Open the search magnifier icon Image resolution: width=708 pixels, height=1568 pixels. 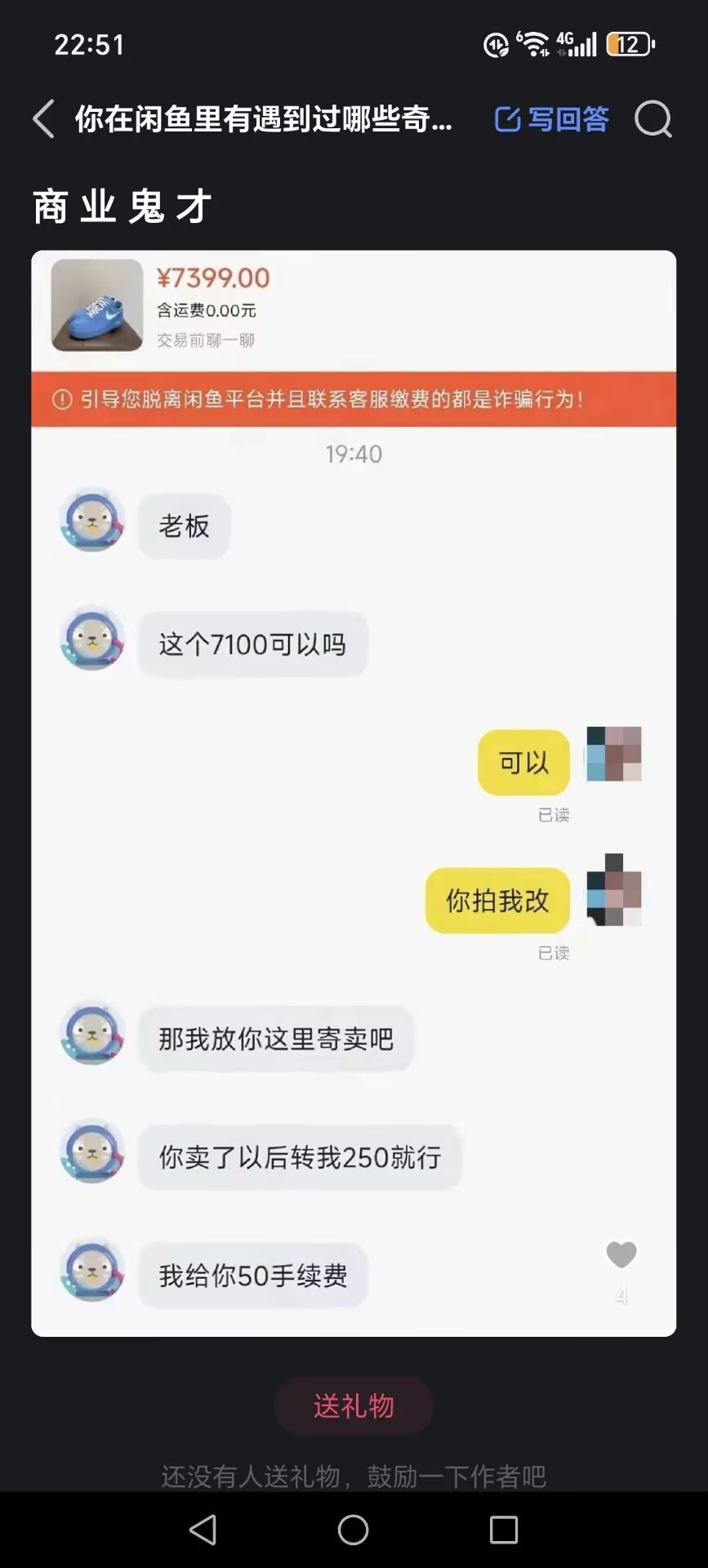653,119
